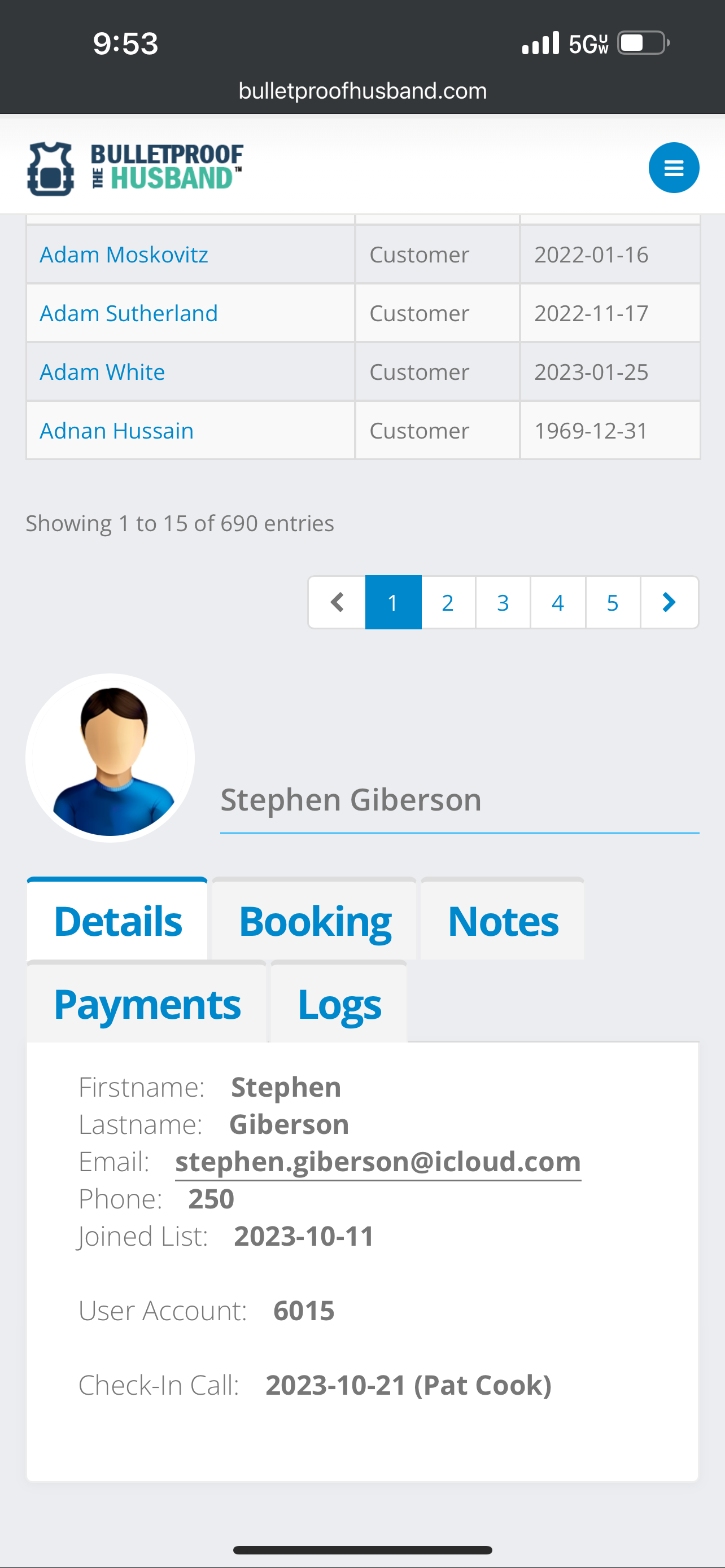Switch to the Booking tab
This screenshot has width=725, height=1568.
(314, 921)
